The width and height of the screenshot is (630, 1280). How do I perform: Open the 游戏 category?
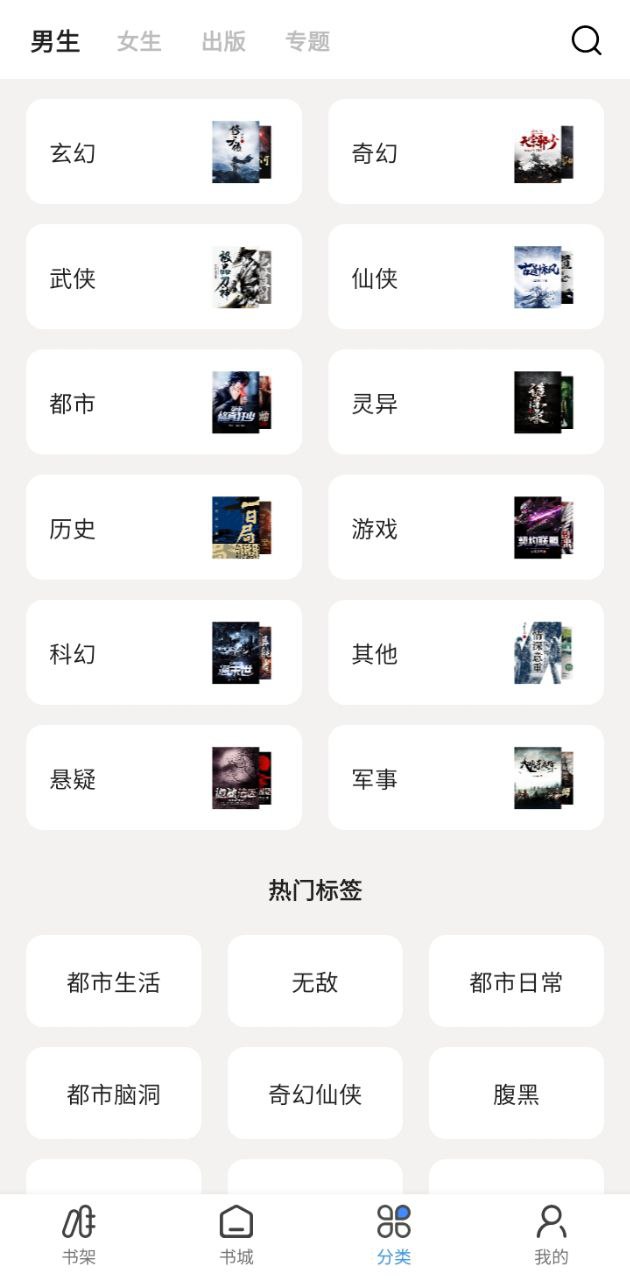coord(465,527)
